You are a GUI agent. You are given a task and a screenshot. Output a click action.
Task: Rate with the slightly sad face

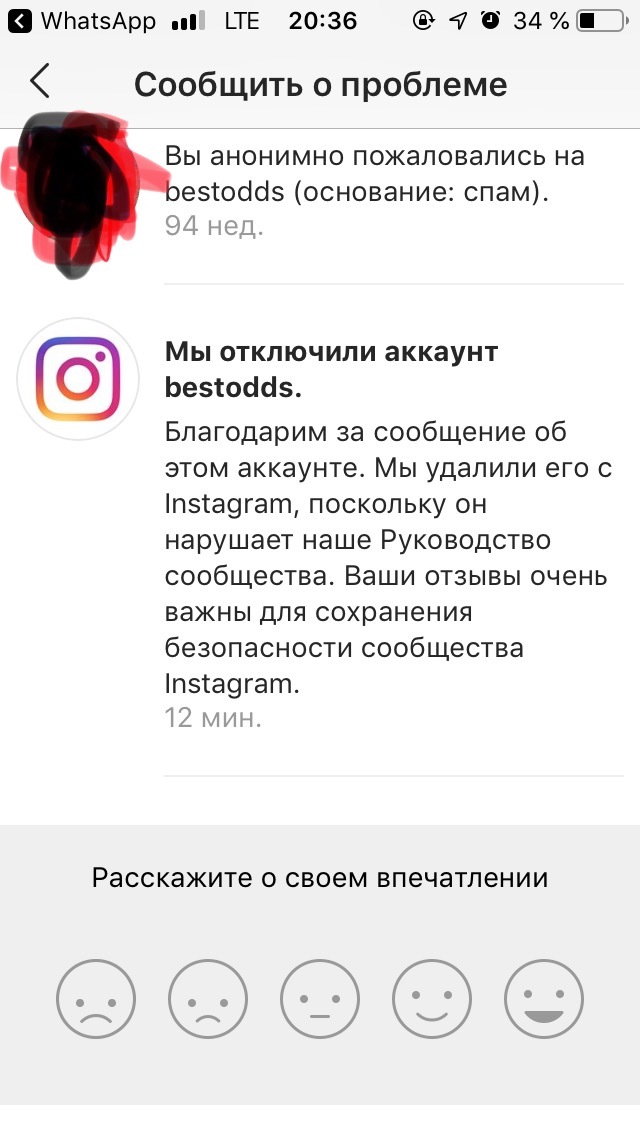tap(207, 999)
